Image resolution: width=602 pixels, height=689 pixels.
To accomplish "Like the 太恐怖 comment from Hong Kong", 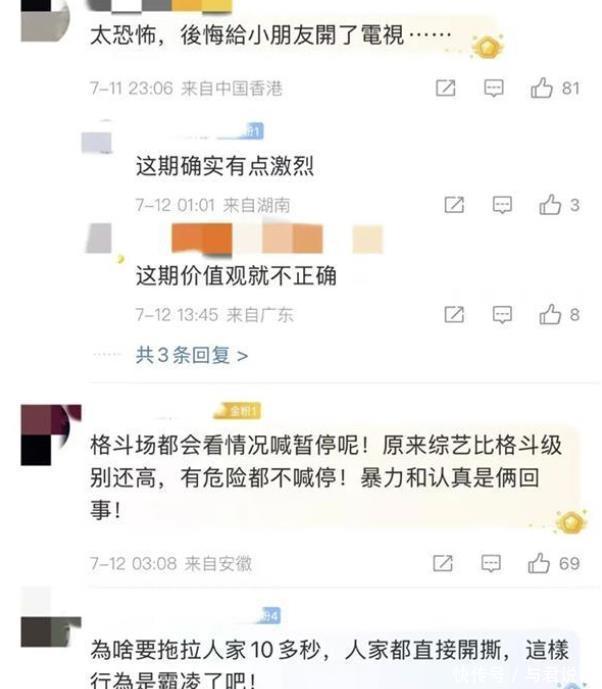I will click(x=543, y=88).
